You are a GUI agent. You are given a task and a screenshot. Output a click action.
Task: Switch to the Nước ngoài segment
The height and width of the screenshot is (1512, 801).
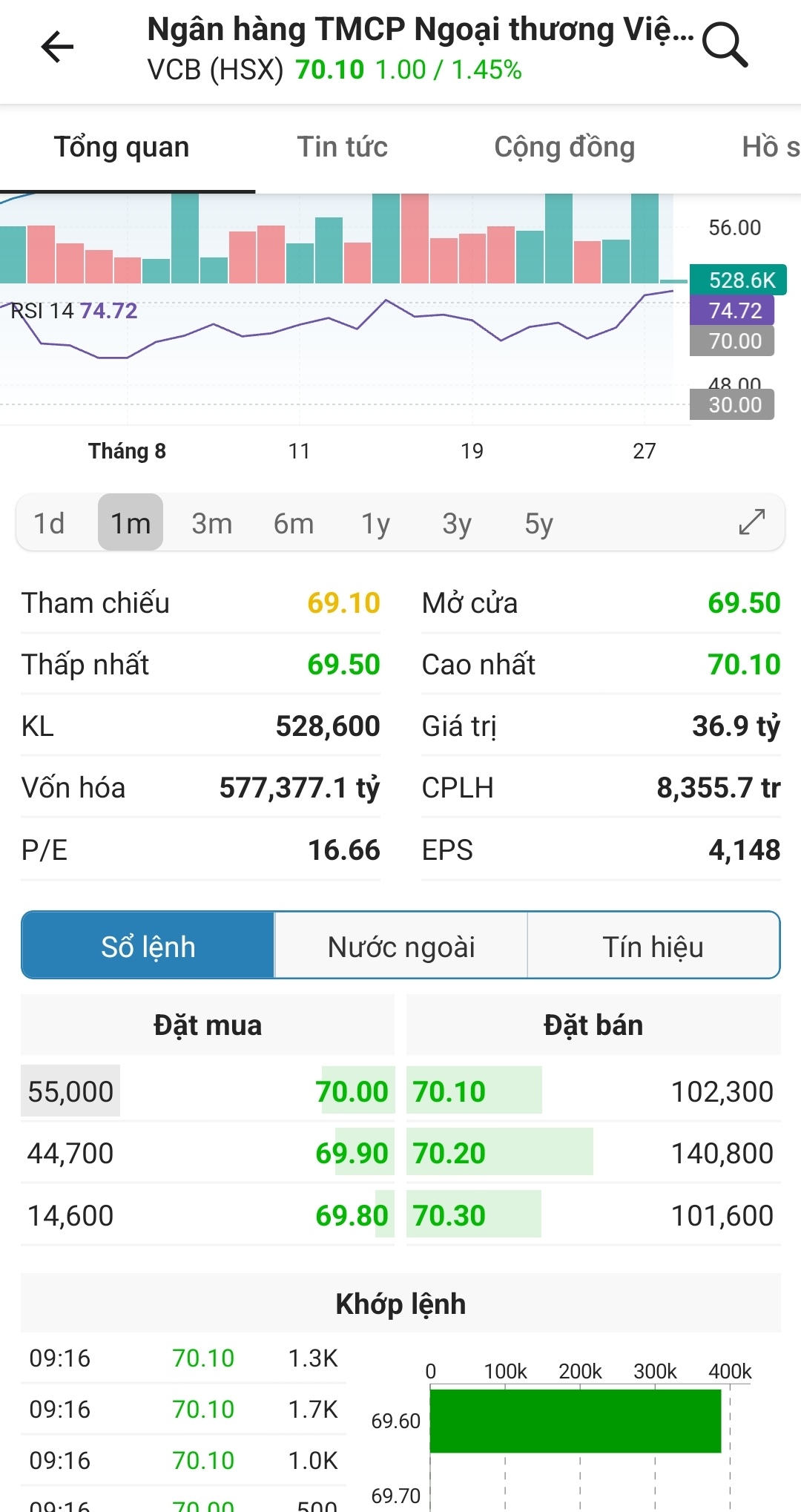pyautogui.click(x=401, y=947)
